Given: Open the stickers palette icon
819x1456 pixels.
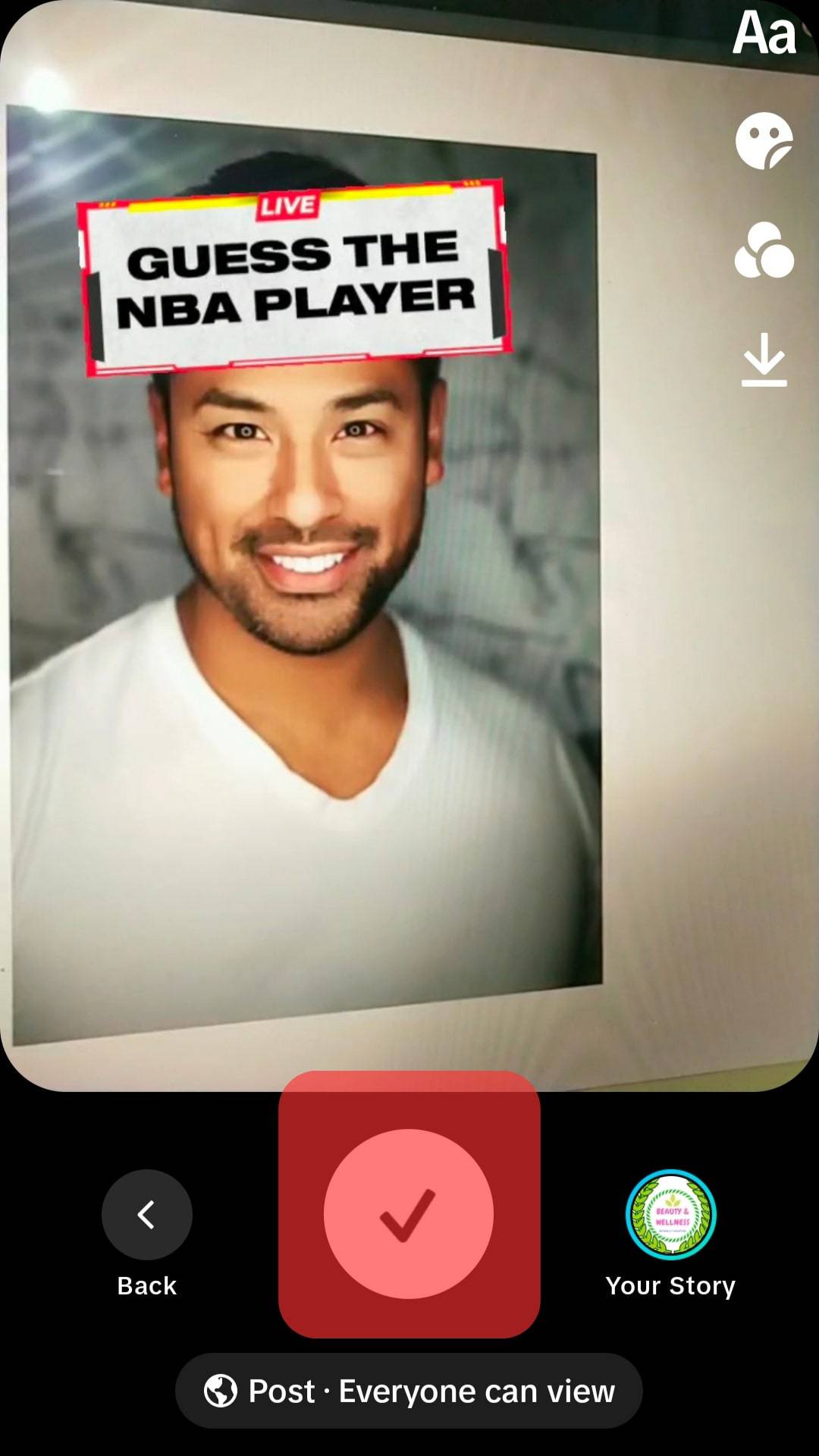Looking at the screenshot, I should (764, 141).
